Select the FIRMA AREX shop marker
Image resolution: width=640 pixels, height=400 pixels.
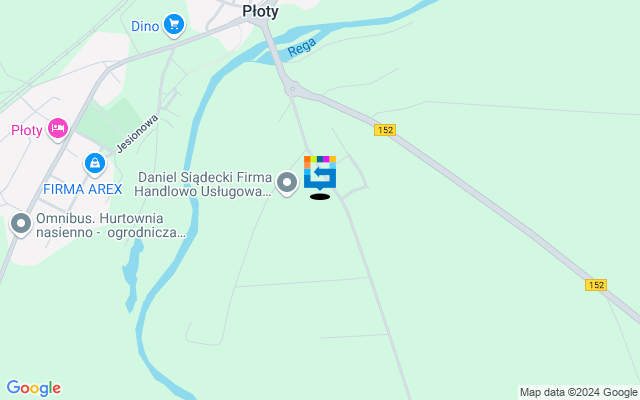pyautogui.click(x=95, y=163)
